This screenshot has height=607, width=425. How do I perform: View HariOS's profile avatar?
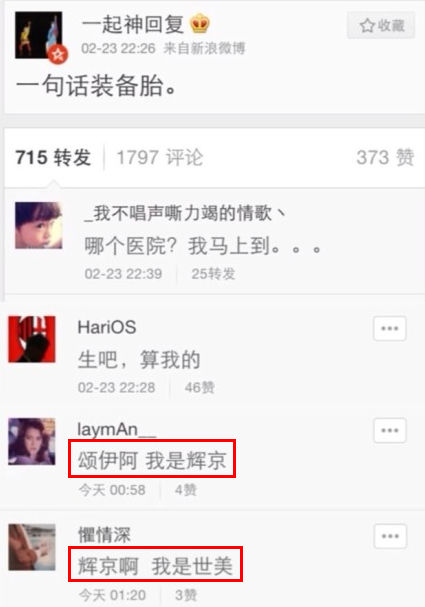[32, 340]
